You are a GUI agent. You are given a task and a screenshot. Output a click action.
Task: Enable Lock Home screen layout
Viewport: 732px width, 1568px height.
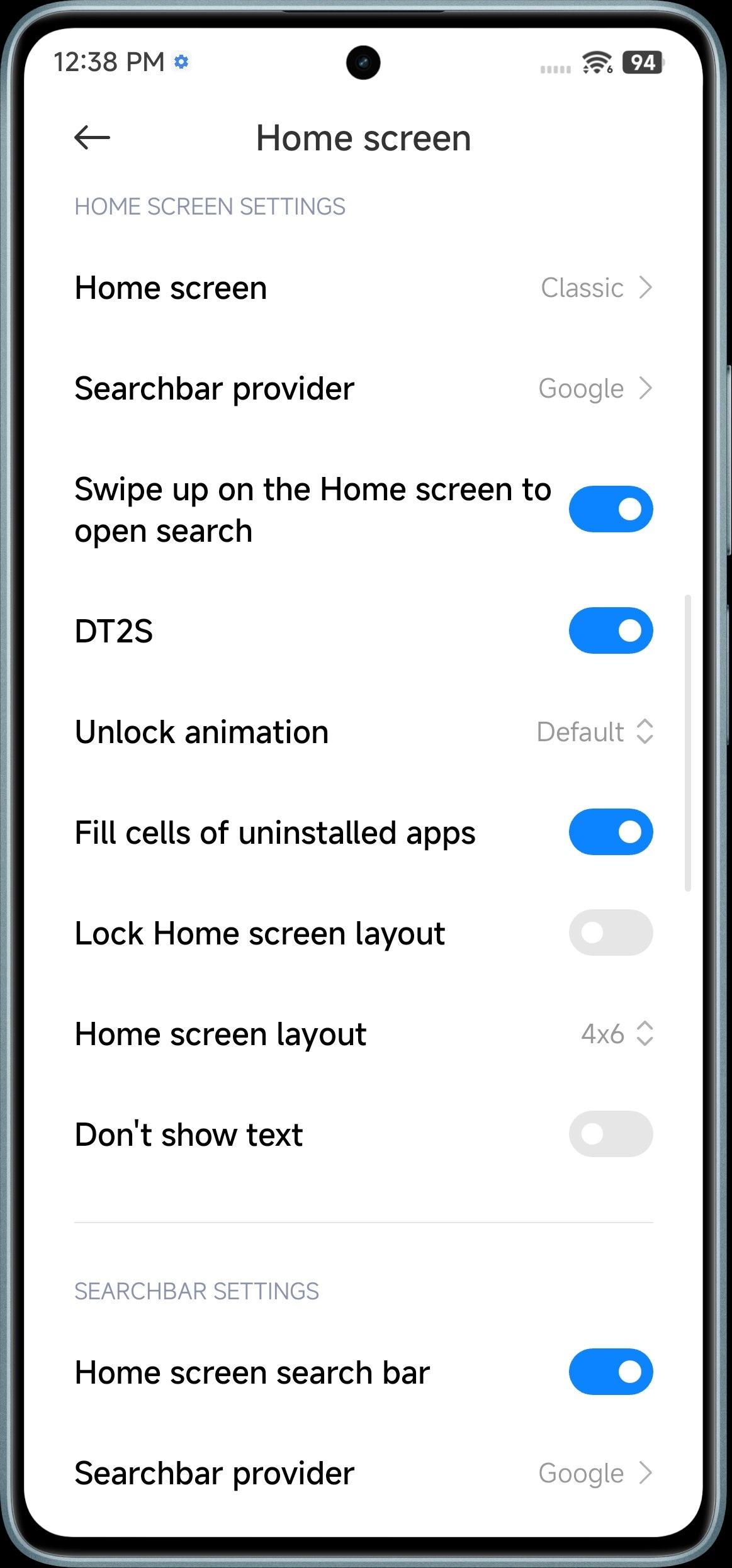click(610, 932)
